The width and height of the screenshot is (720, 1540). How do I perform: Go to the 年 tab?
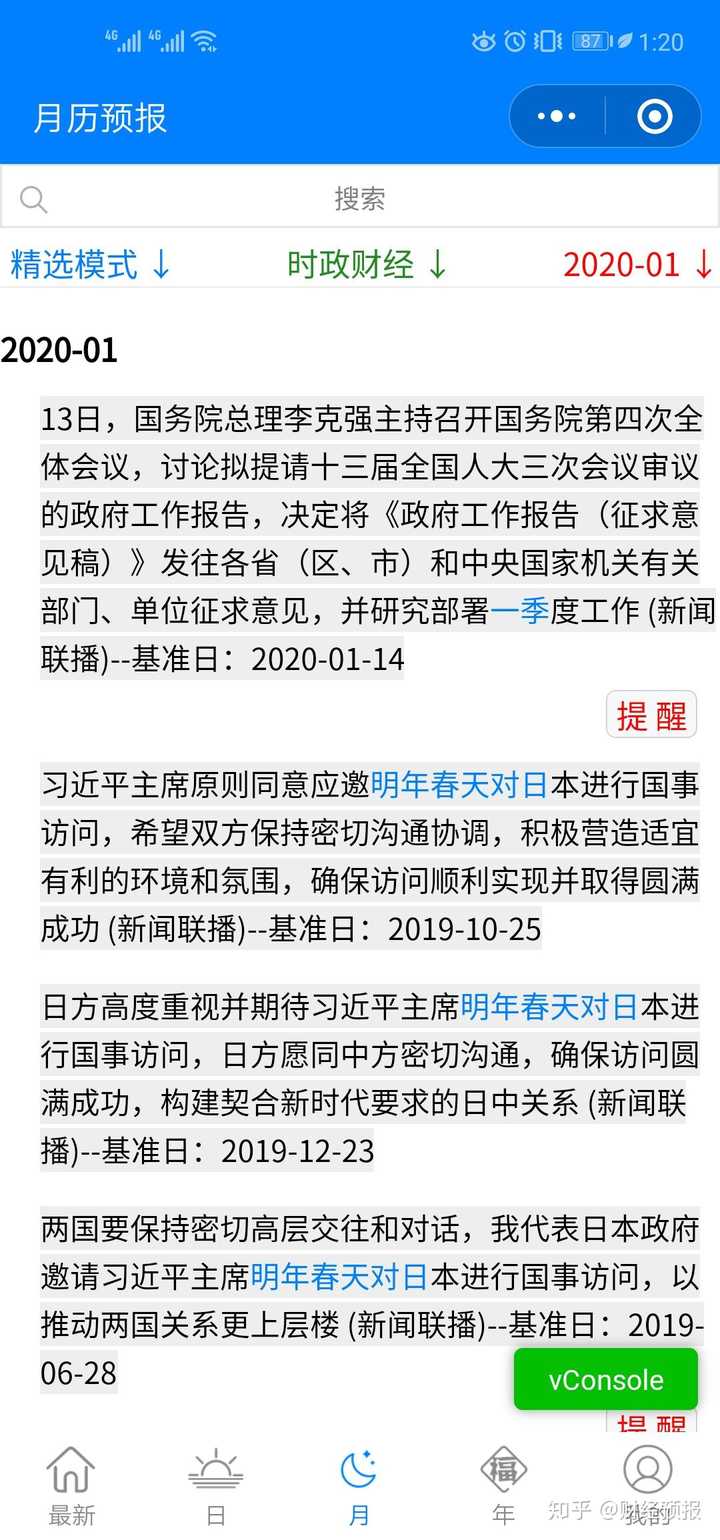point(503,1485)
